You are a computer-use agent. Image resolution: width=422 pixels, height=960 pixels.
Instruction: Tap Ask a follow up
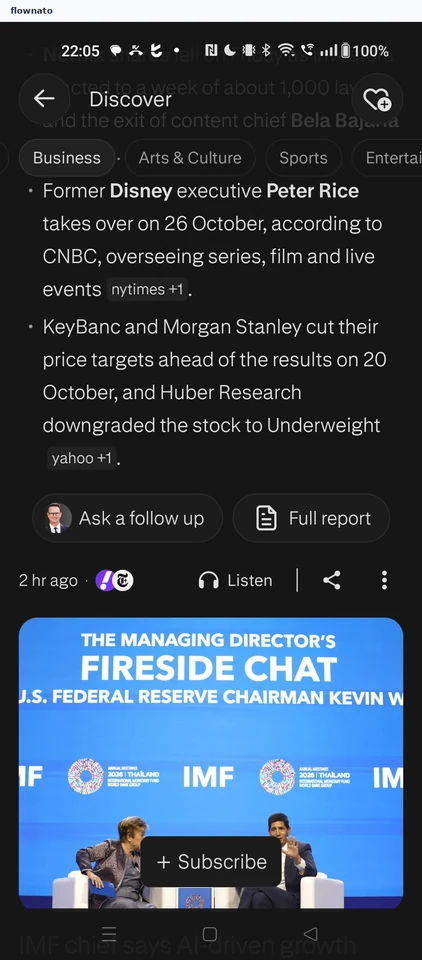[x=127, y=519]
